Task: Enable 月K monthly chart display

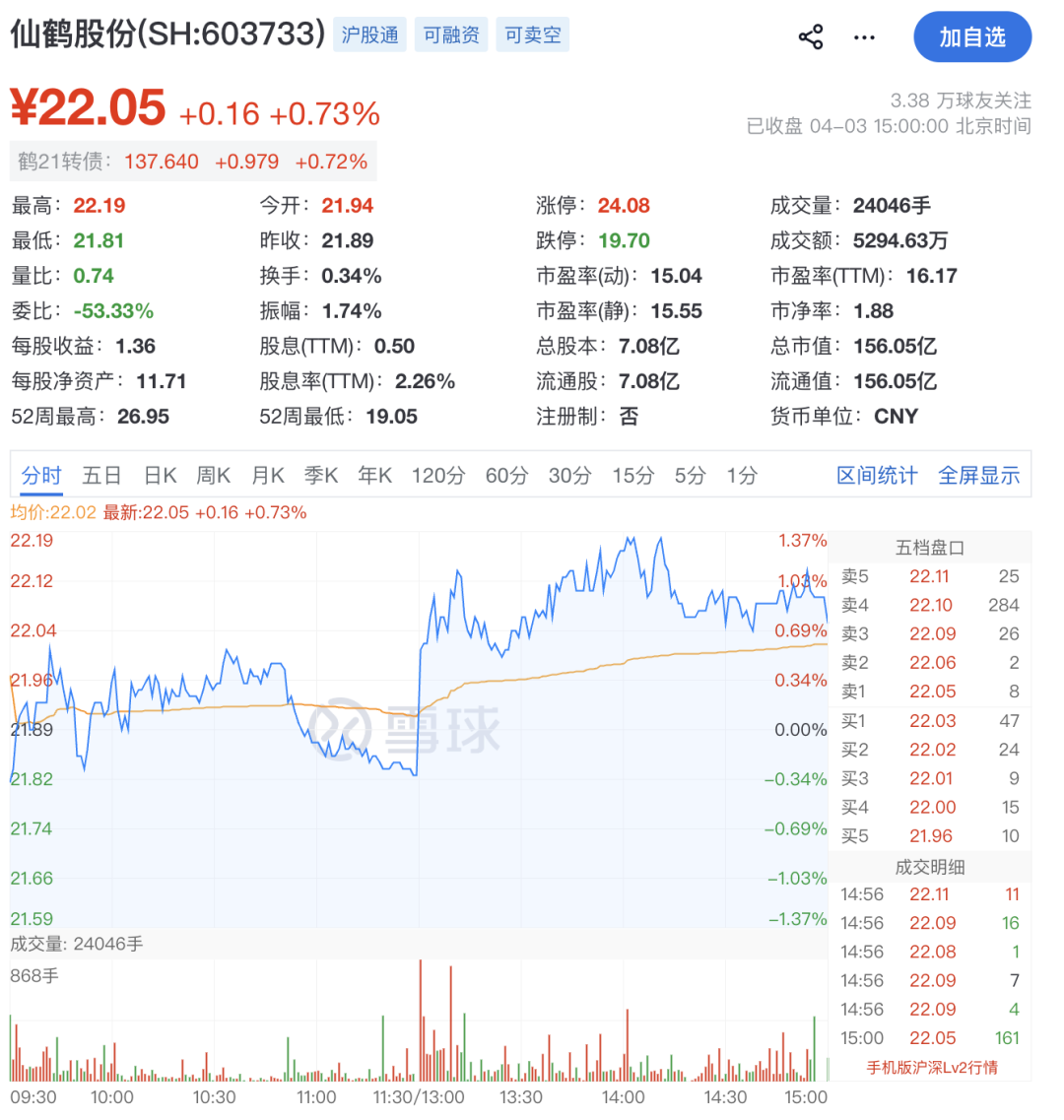Action: 267,475
